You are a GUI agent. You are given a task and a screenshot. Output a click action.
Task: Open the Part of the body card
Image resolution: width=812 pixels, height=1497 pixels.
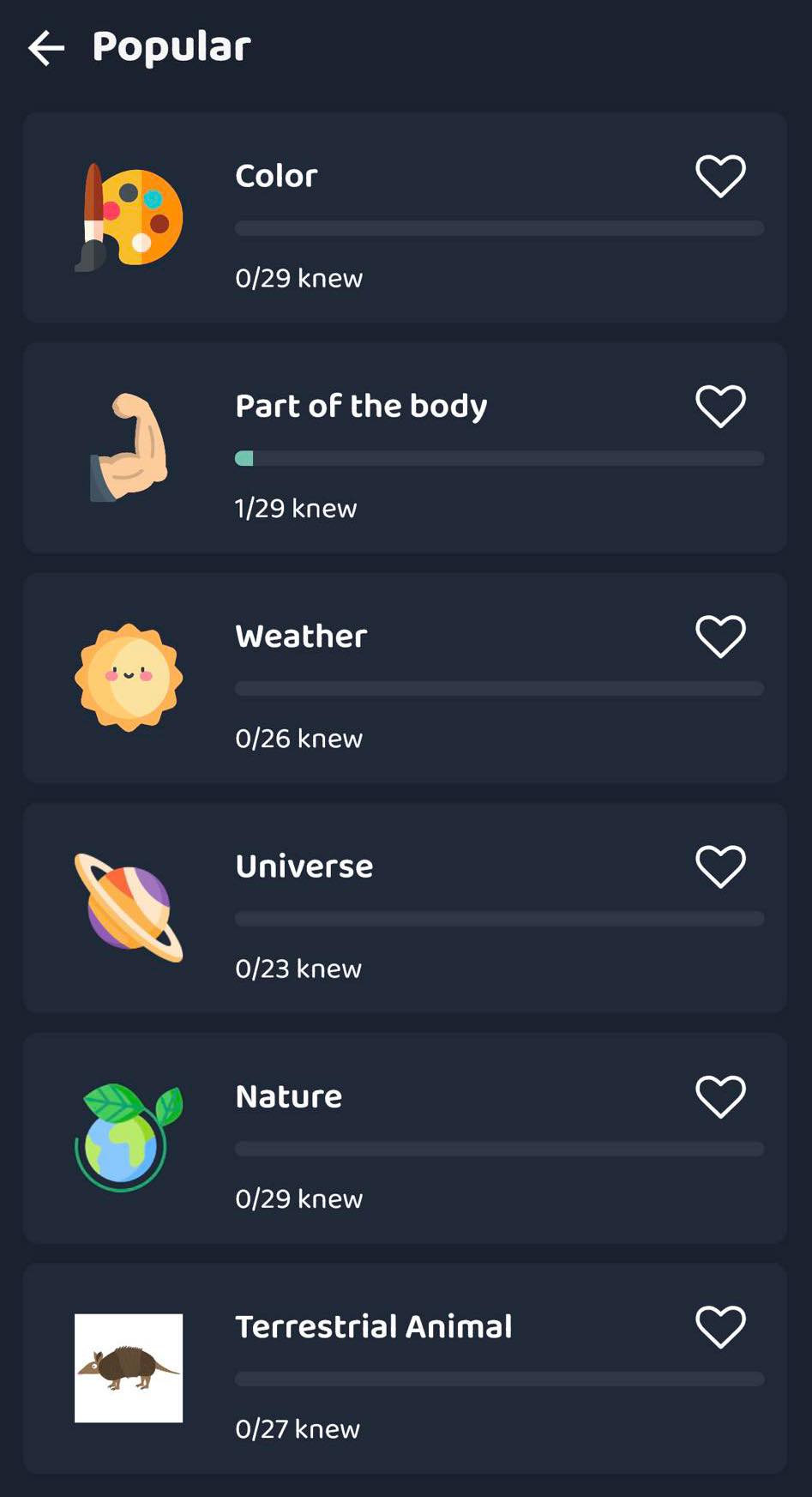pyautogui.click(x=403, y=447)
